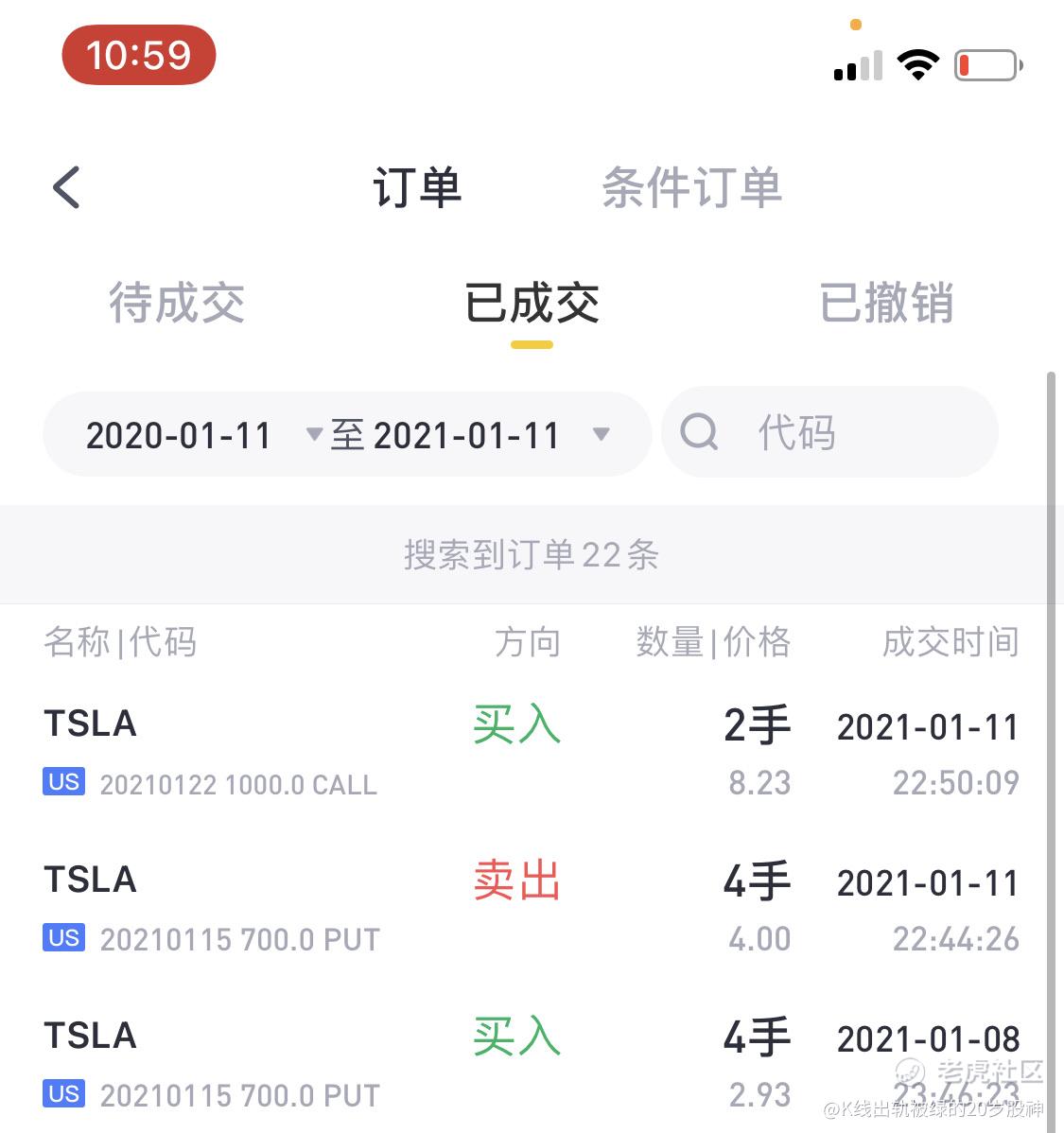This screenshot has width=1064, height=1133.
Task: Open the TSLA 1000.0 CALL buy order
Action: (x=530, y=753)
